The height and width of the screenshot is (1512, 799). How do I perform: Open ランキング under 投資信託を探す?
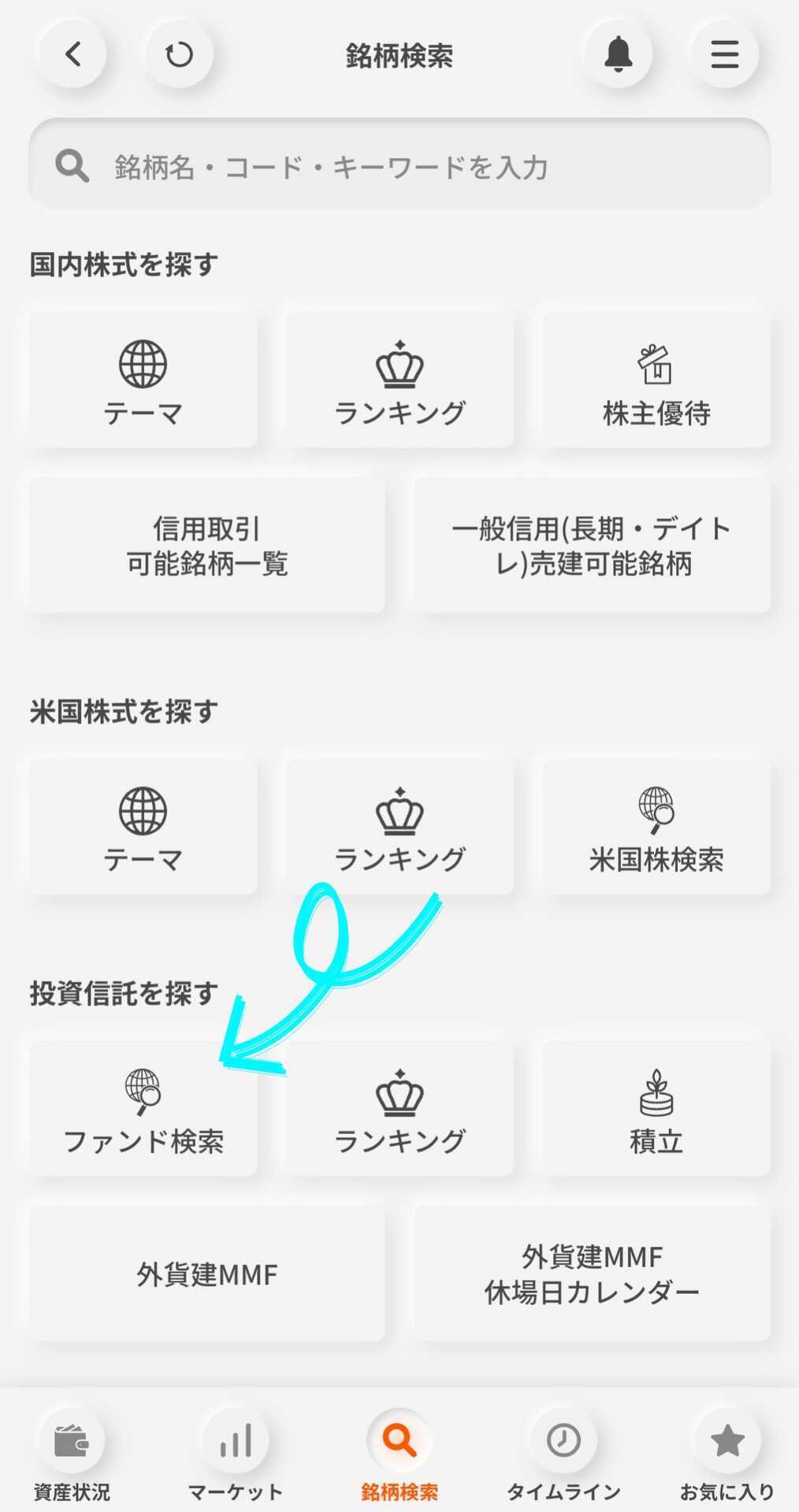pyautogui.click(x=399, y=1109)
